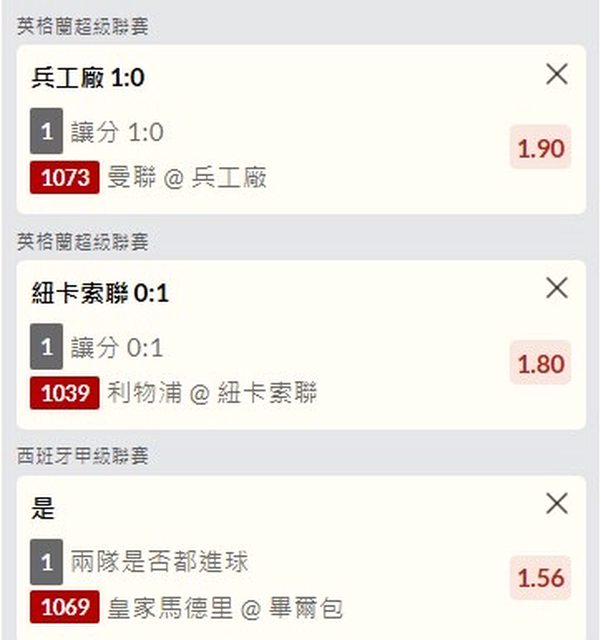Dismiss the 皇家馬德里 @ 畢爾包 selection
This screenshot has height=640, width=601.
point(557,504)
